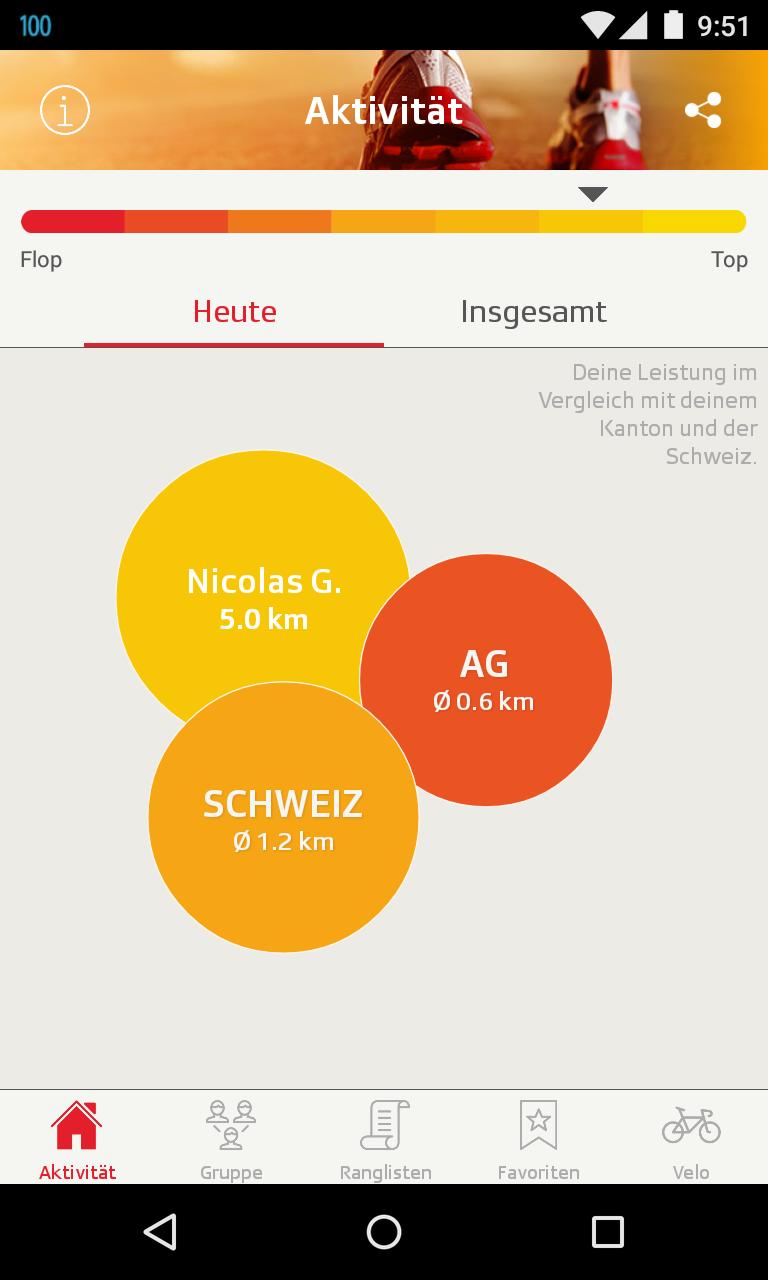Open the info icon

pos(65,110)
